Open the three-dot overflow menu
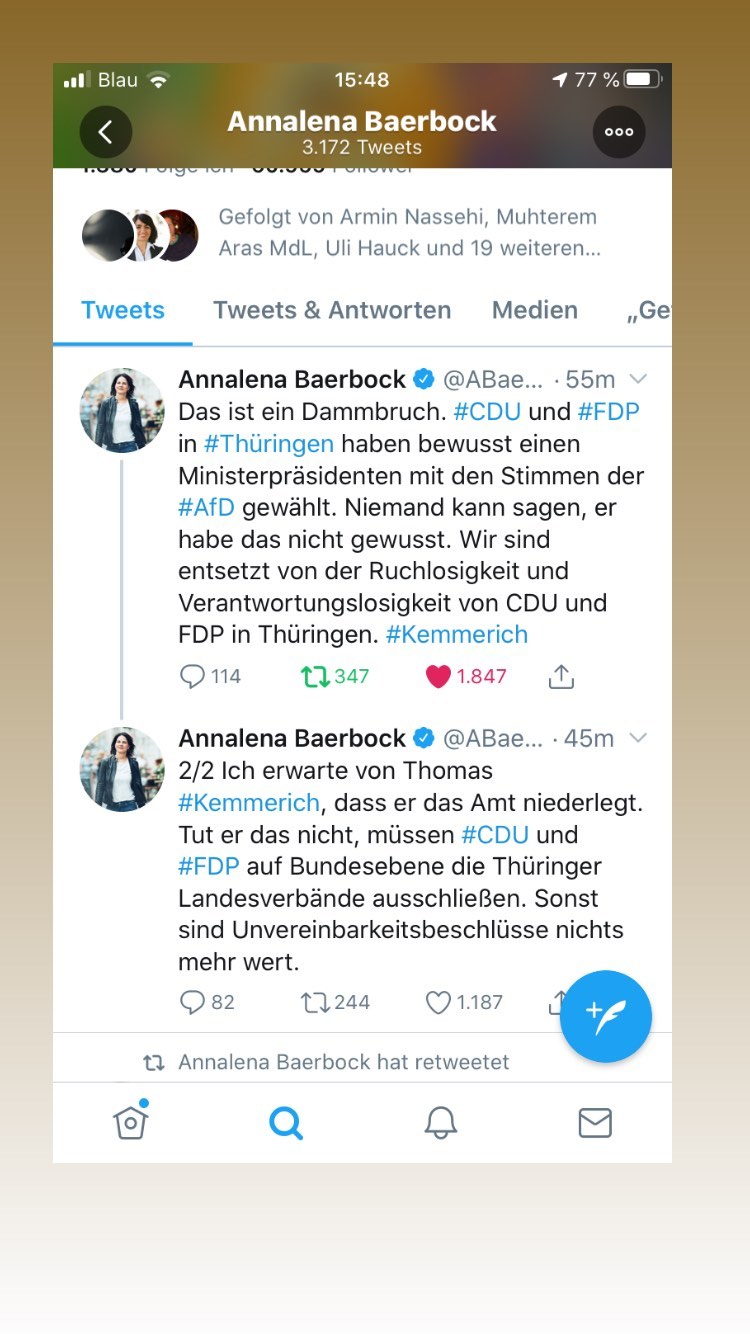 point(619,132)
